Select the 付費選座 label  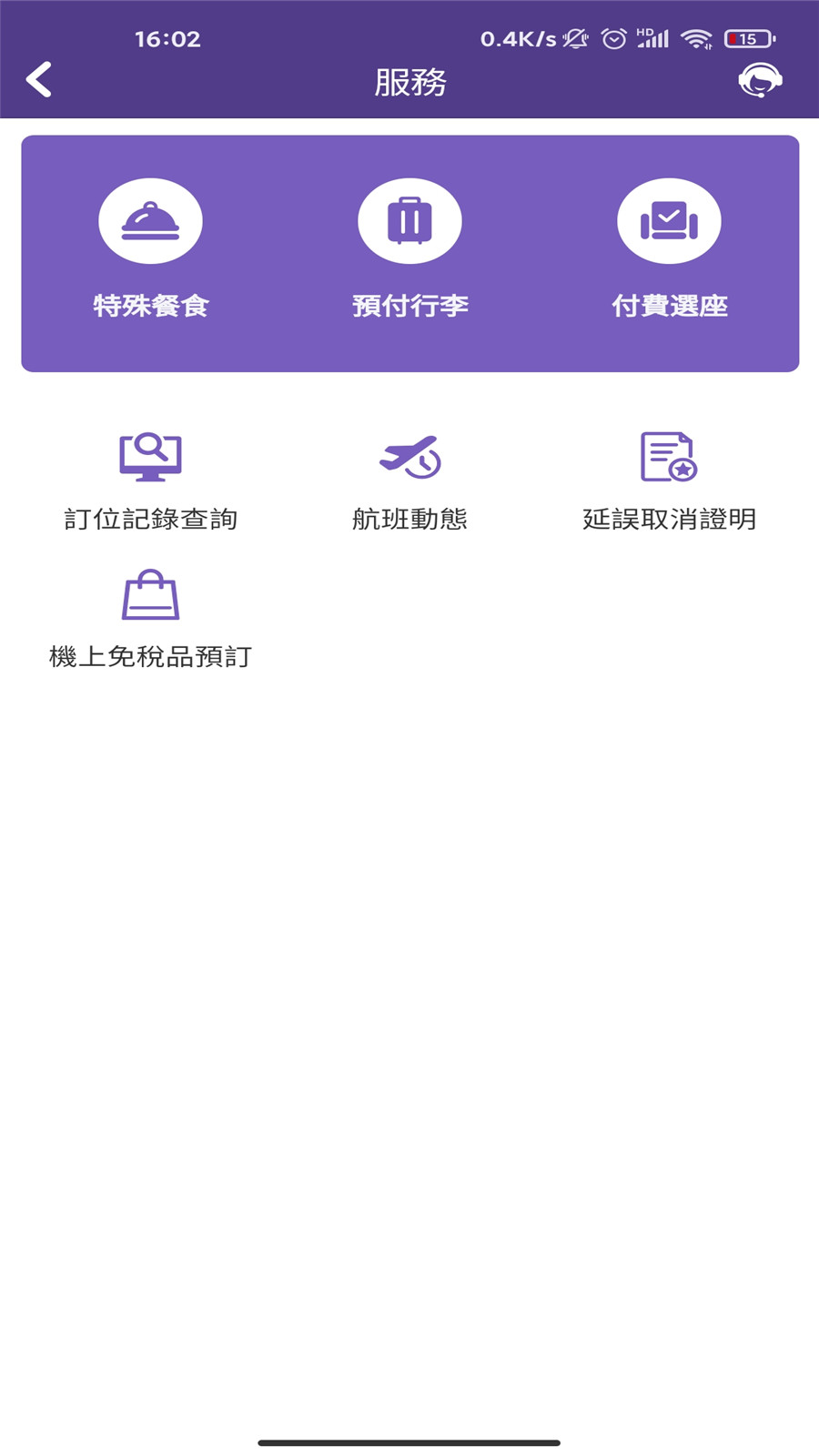(671, 307)
